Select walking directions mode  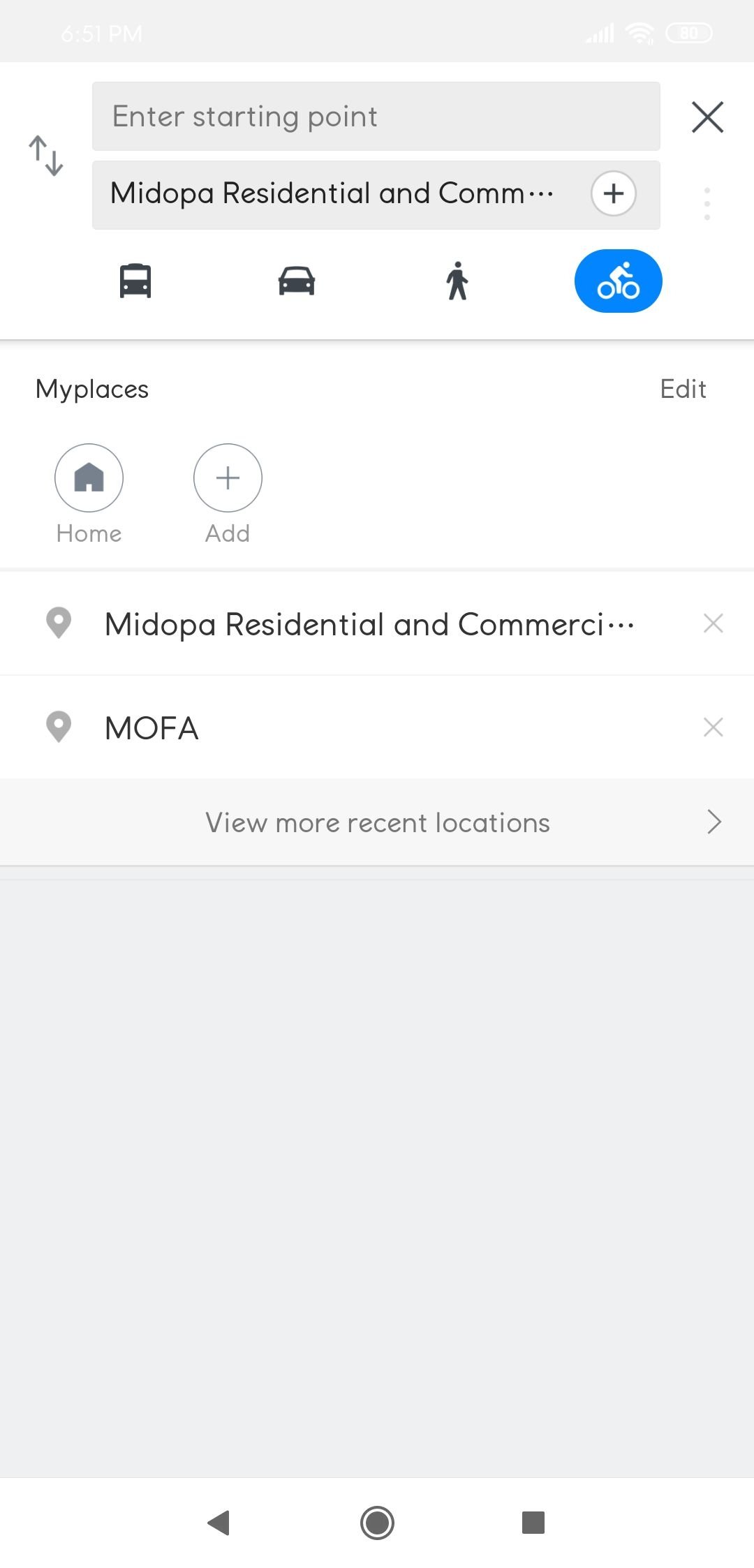[x=457, y=281]
